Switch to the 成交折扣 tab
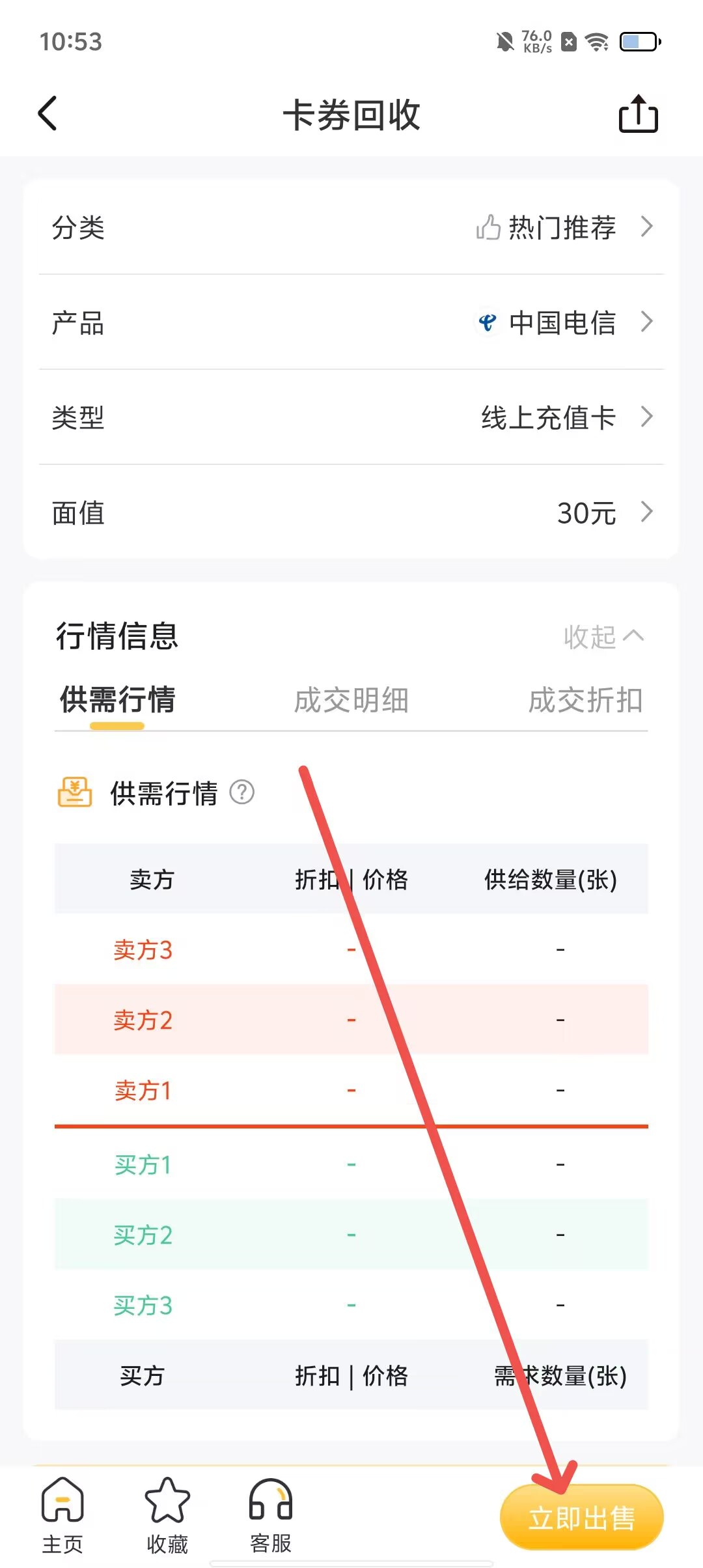 (x=585, y=701)
